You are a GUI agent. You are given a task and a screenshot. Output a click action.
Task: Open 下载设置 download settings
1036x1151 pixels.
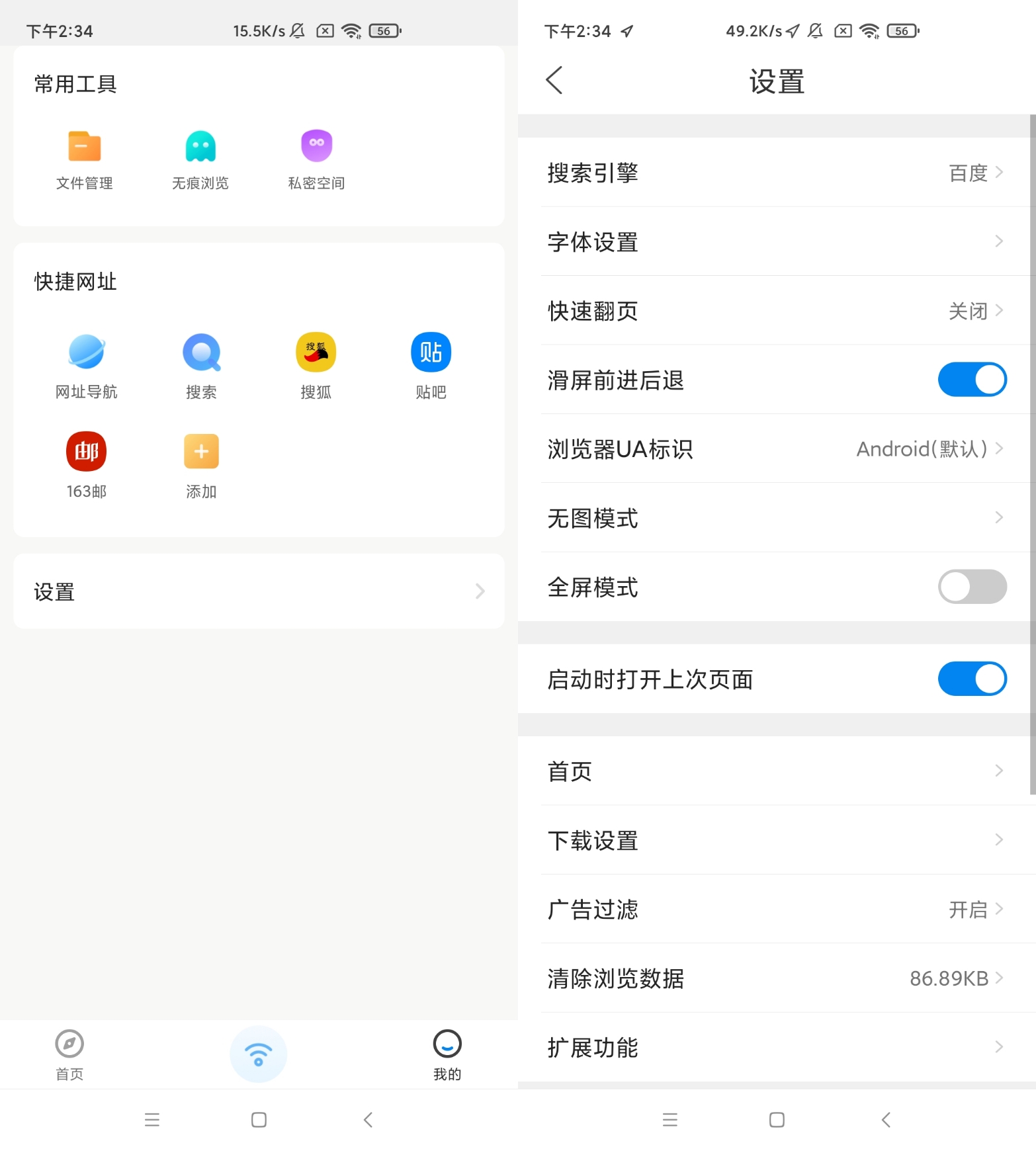(x=777, y=840)
